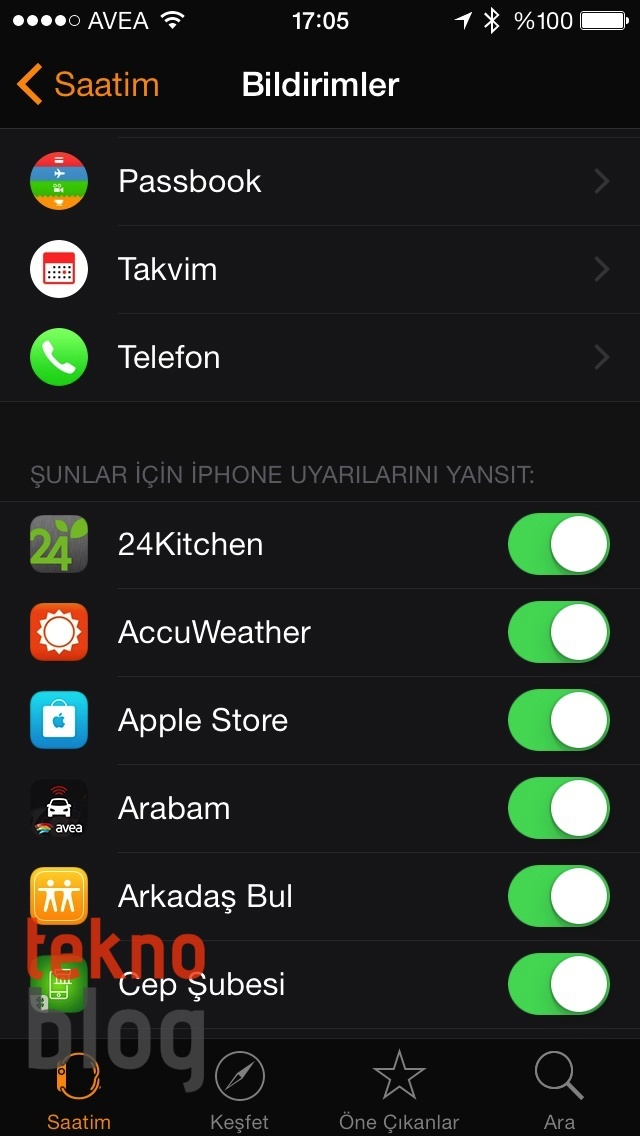Open Telefon notification settings
640x1136 pixels.
(320, 357)
